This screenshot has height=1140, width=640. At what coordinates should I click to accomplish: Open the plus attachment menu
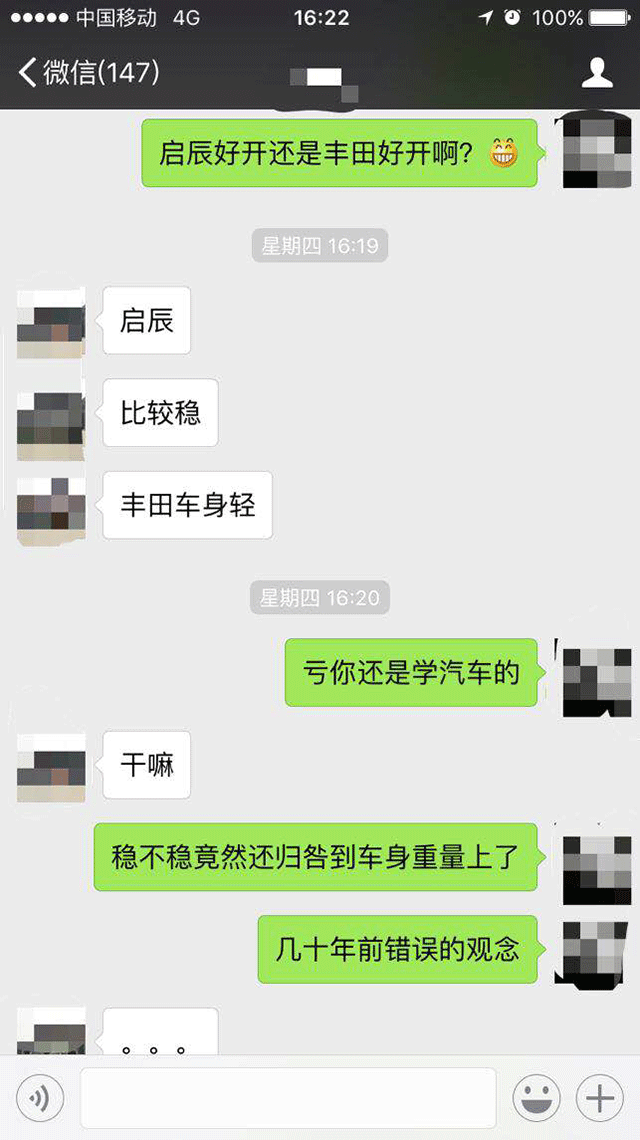(600, 1099)
